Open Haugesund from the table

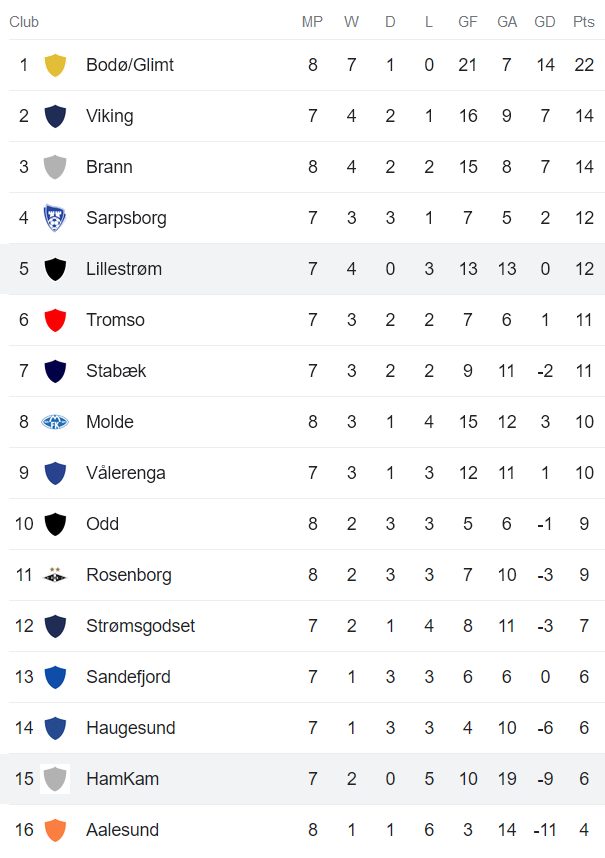[131, 728]
